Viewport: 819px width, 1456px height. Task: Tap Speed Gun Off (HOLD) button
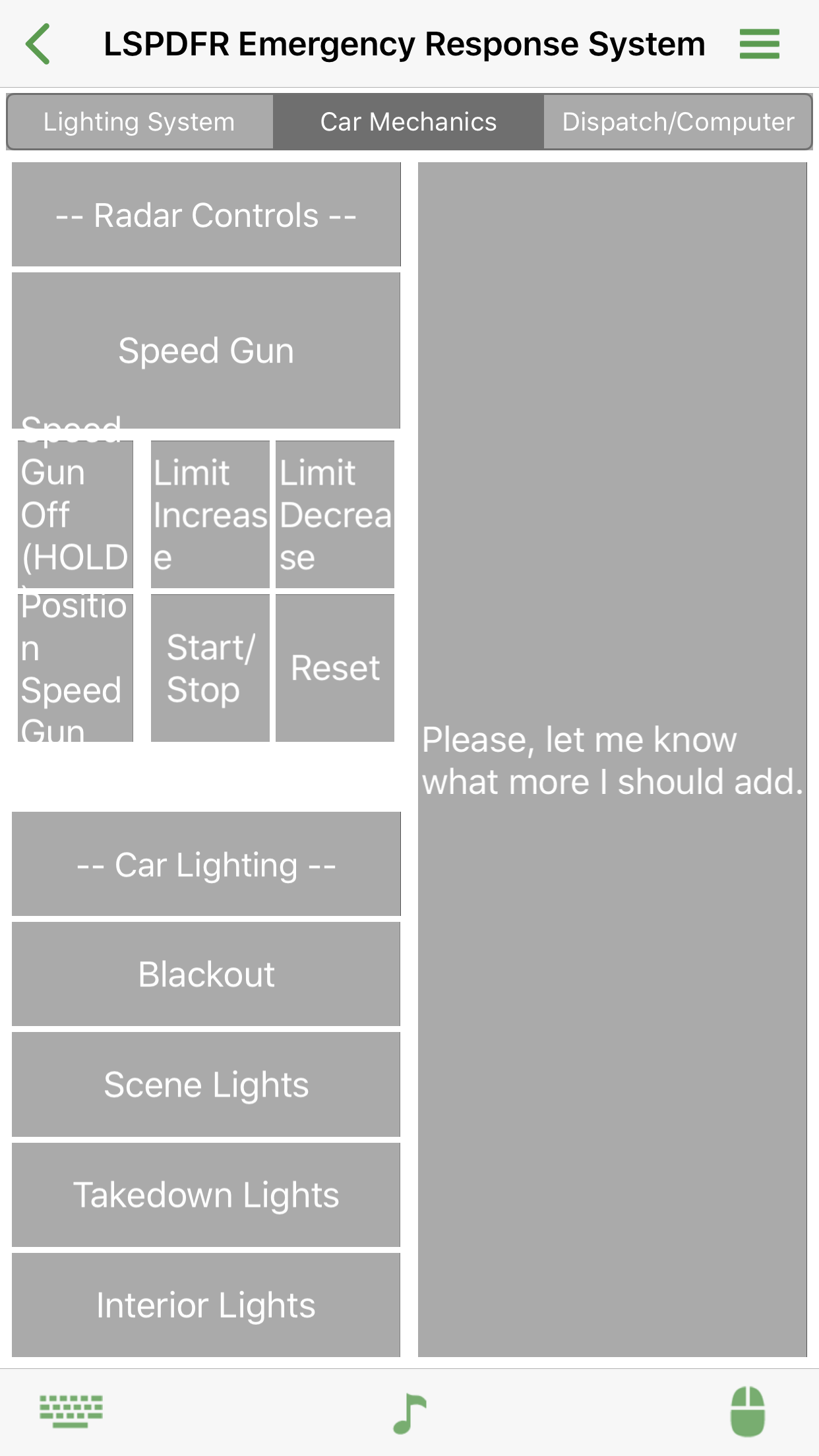pos(75,514)
